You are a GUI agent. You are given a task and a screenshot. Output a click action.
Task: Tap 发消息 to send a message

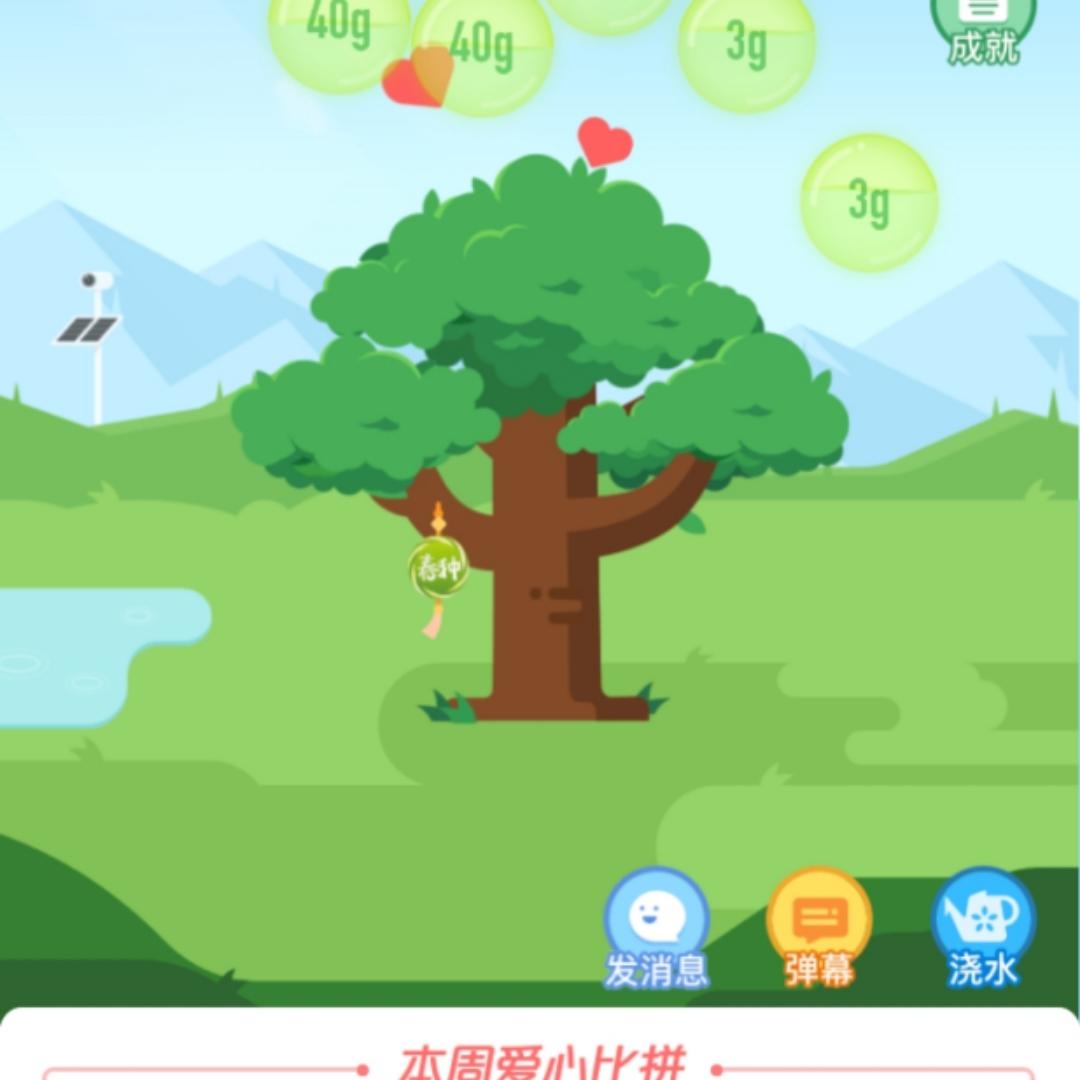click(x=656, y=928)
